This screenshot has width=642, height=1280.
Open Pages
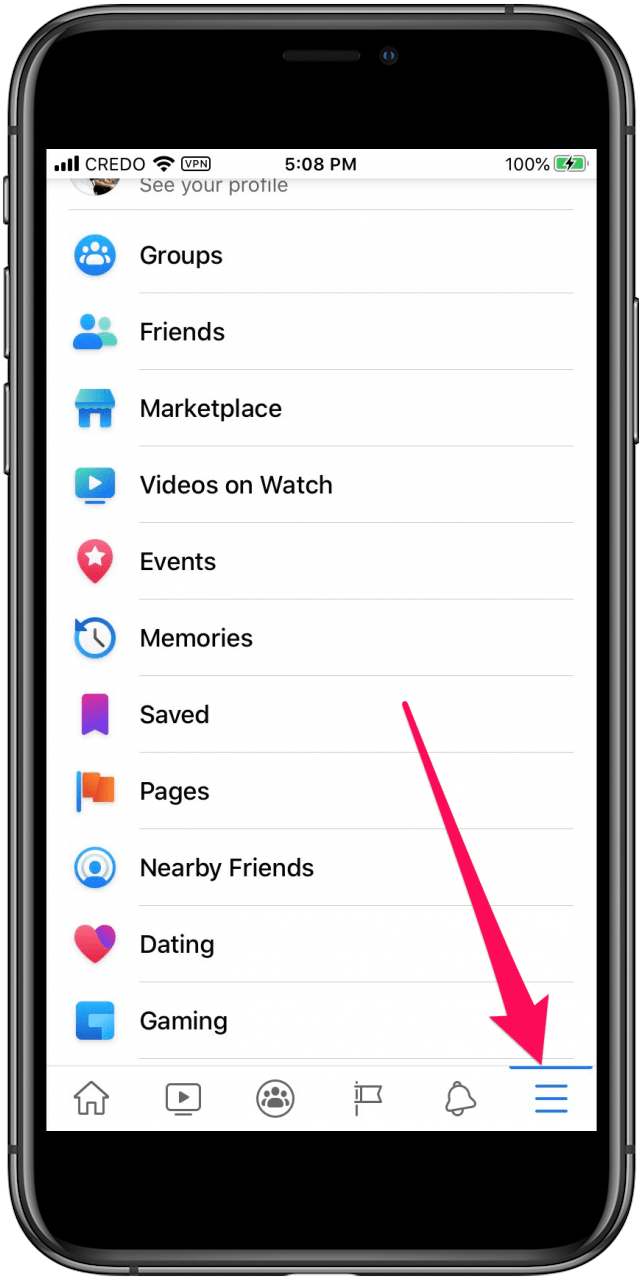[x=174, y=791]
